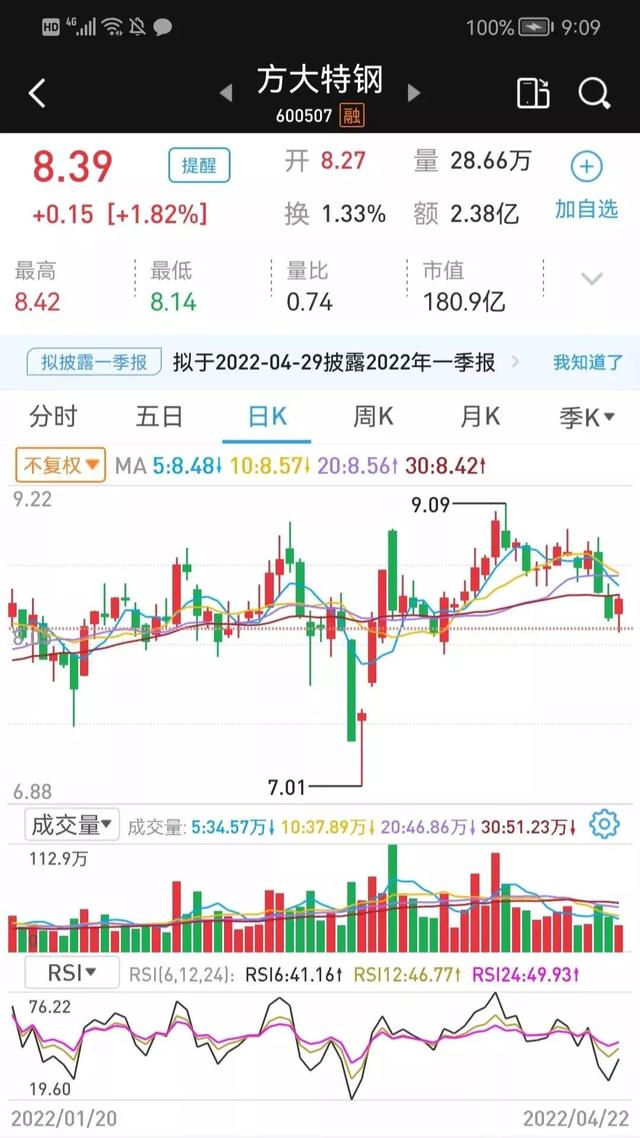
Task: Expand more quote details with the chevron
Action: coord(592,278)
